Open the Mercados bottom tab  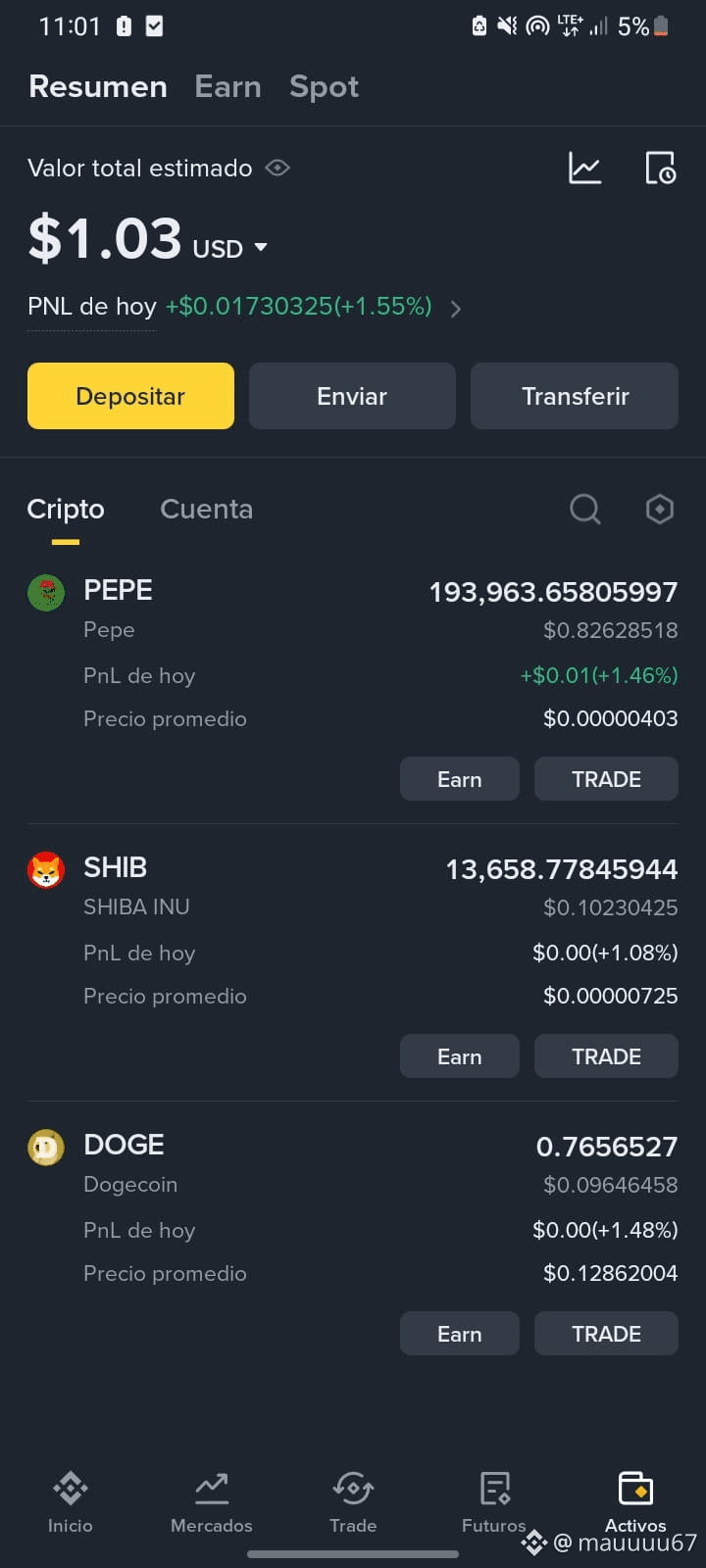coord(212,1502)
